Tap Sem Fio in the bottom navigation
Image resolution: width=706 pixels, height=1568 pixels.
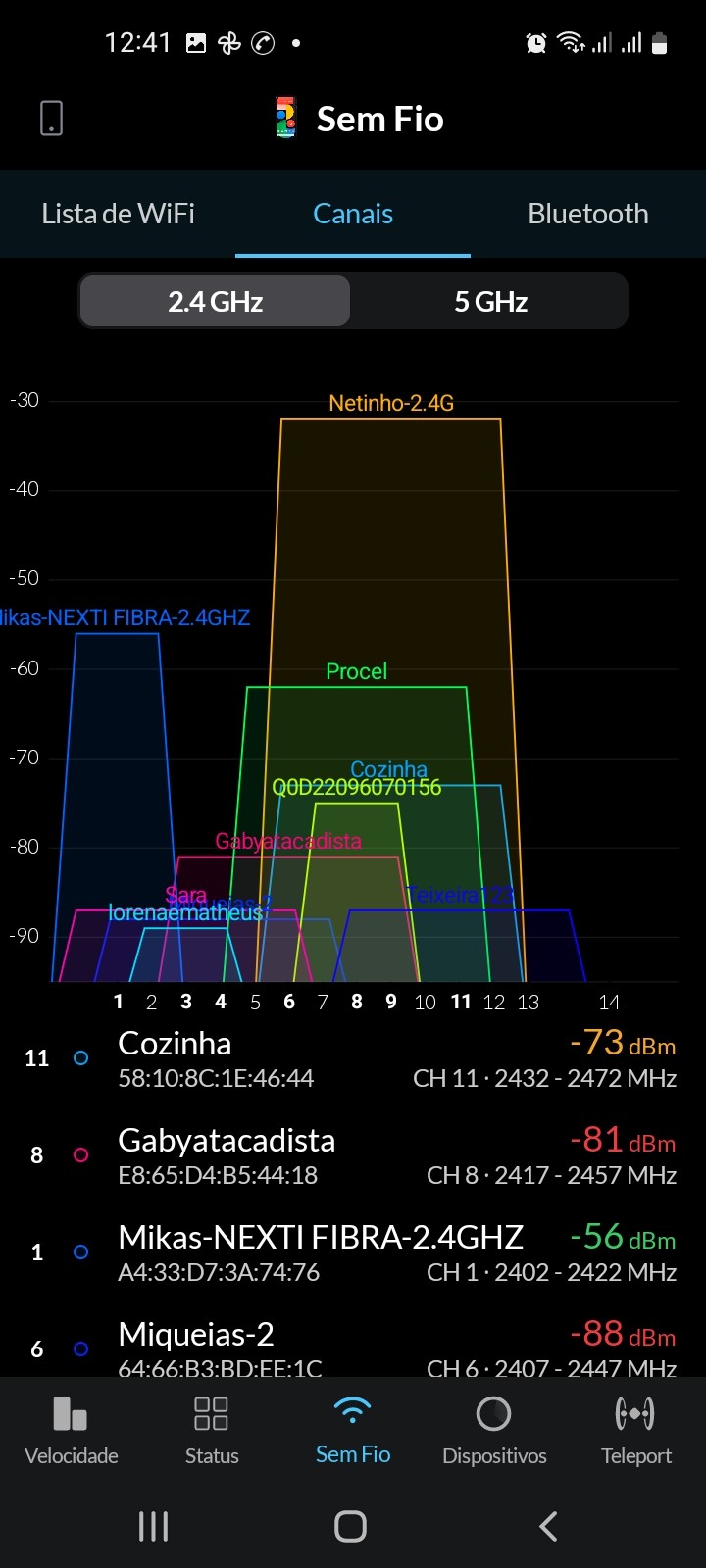353,1431
